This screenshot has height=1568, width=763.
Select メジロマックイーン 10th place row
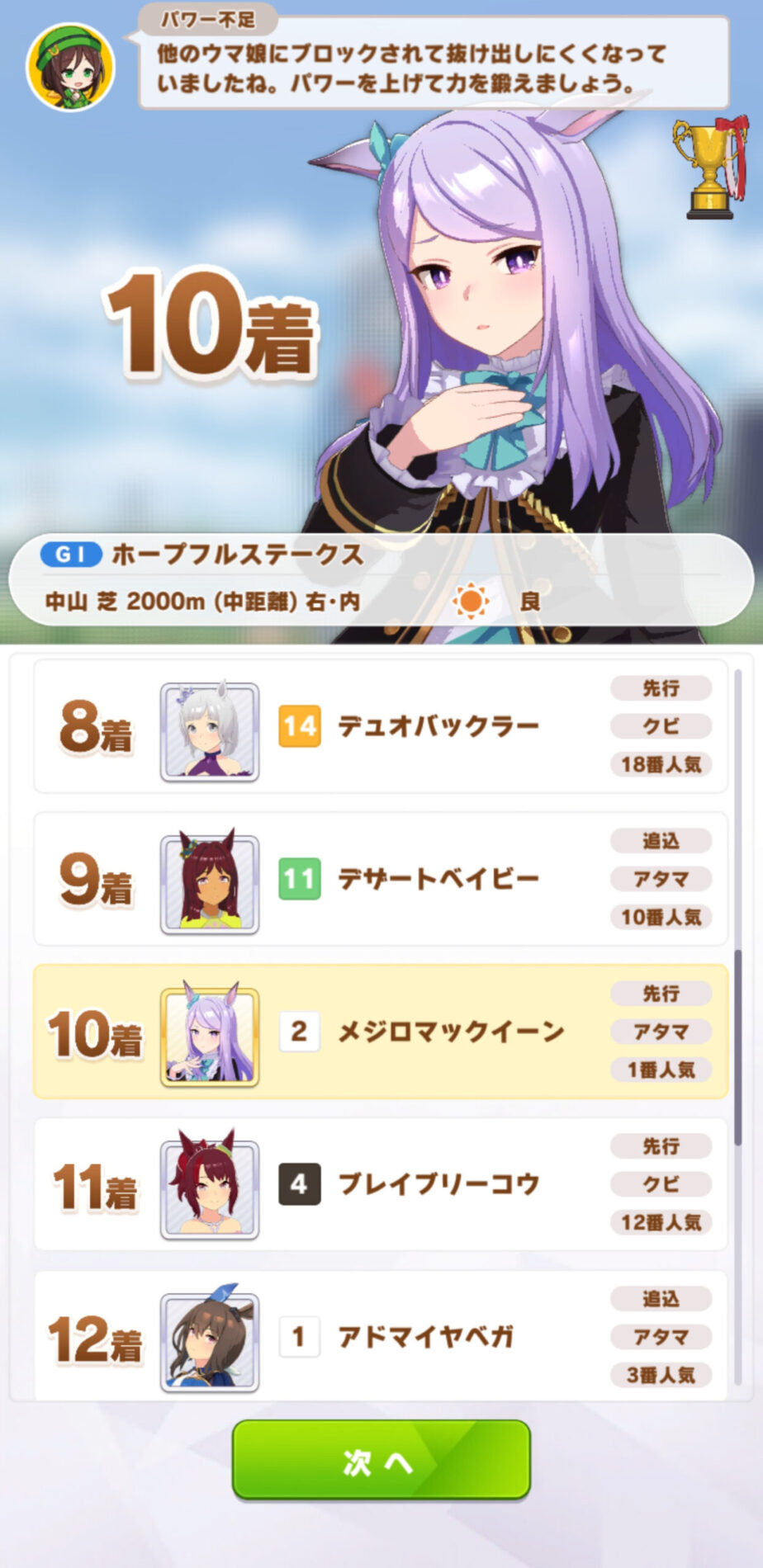click(x=380, y=1032)
